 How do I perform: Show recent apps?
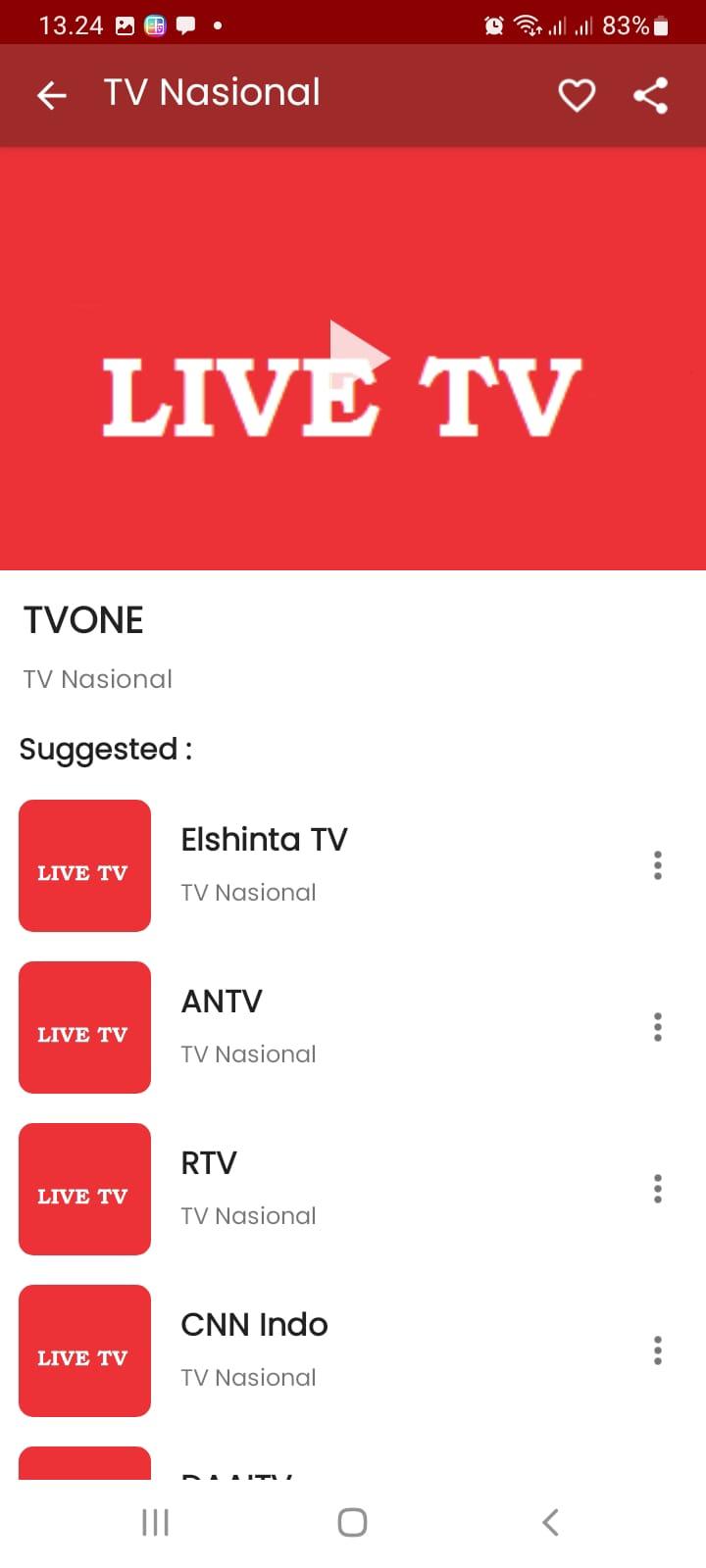[x=155, y=1522]
